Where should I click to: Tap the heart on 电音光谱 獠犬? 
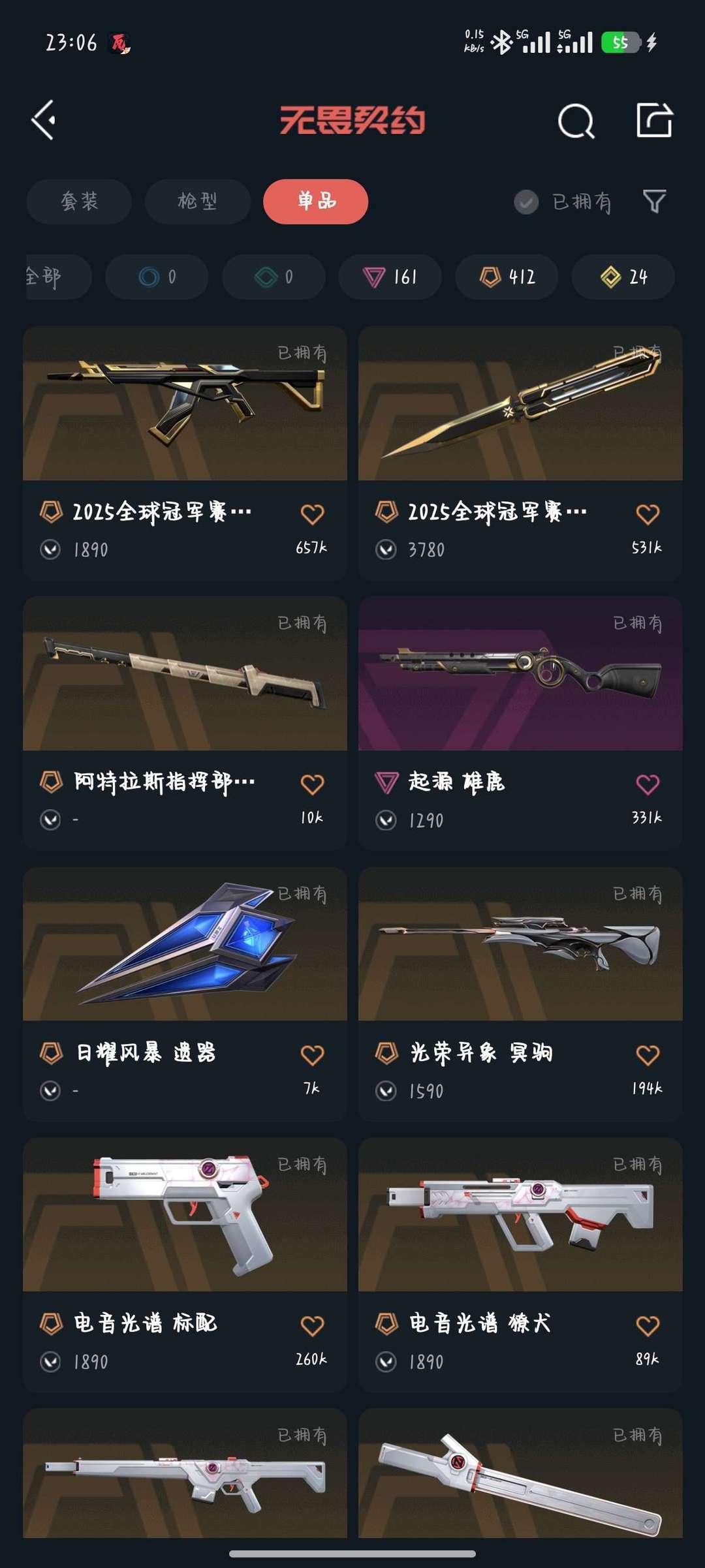click(648, 1325)
